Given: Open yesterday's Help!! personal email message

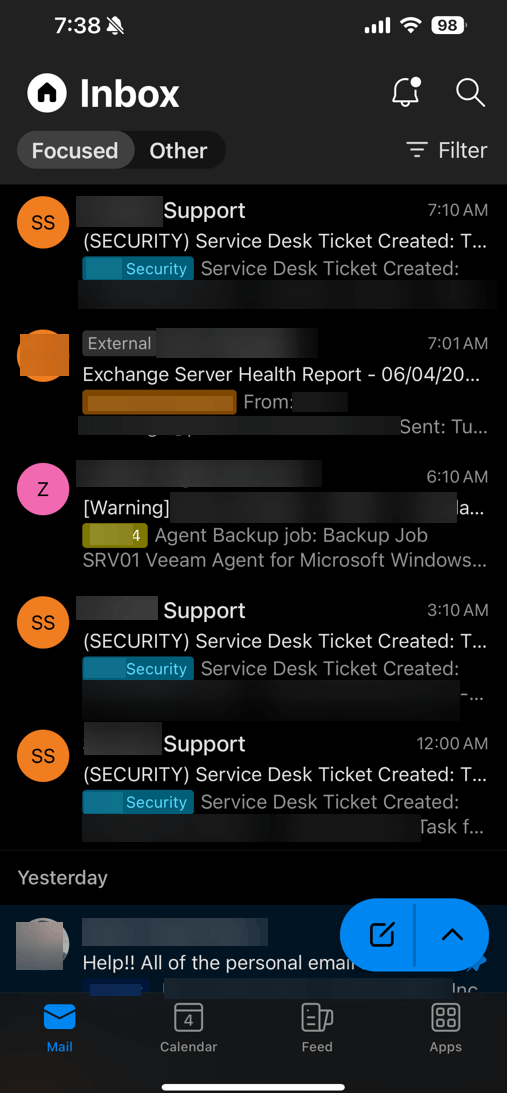Looking at the screenshot, I should pos(174,949).
